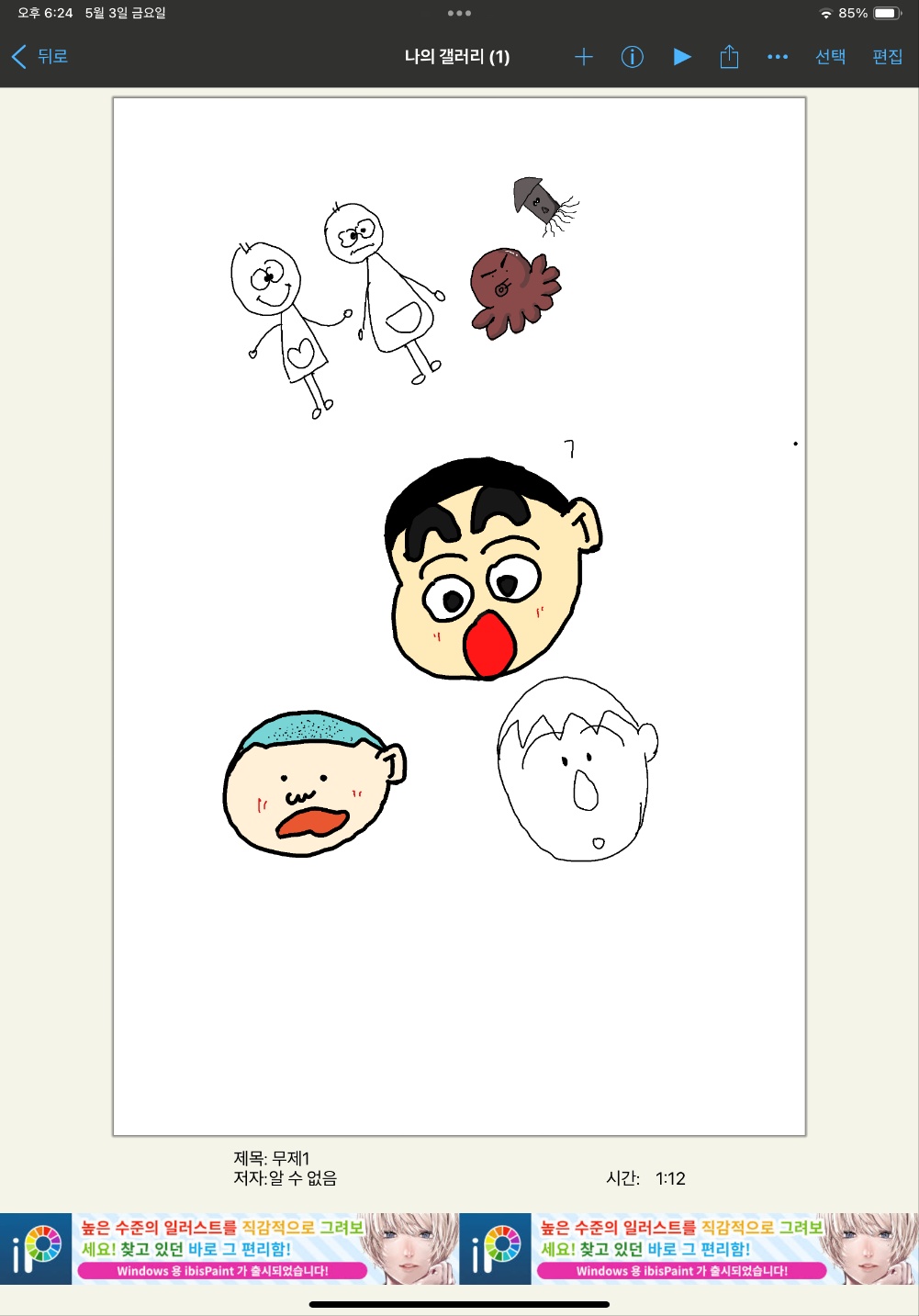
Task: Open the left ibisPaint Windows ad banner
Action: [230, 1248]
